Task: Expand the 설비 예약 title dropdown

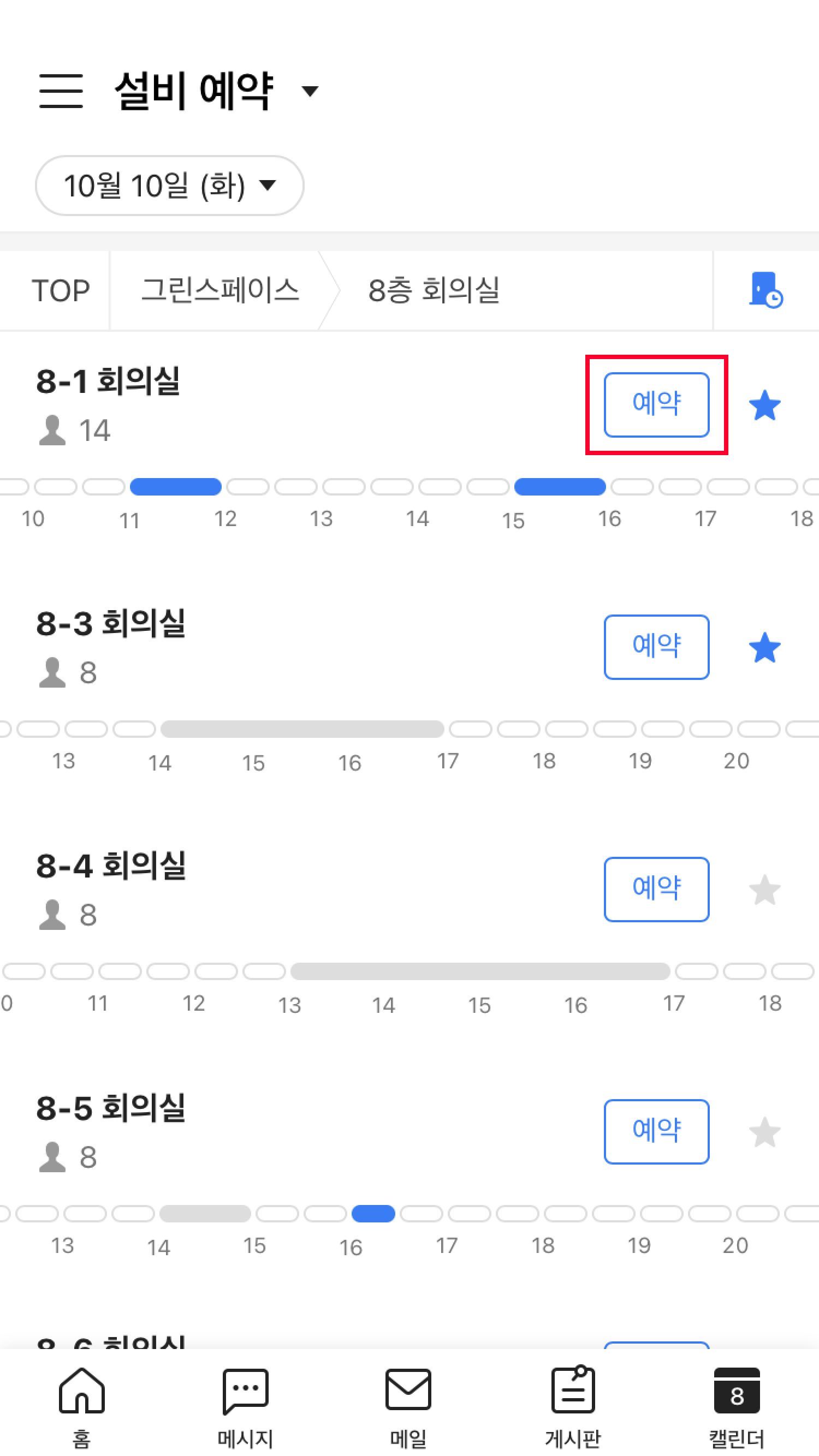Action: (309, 91)
